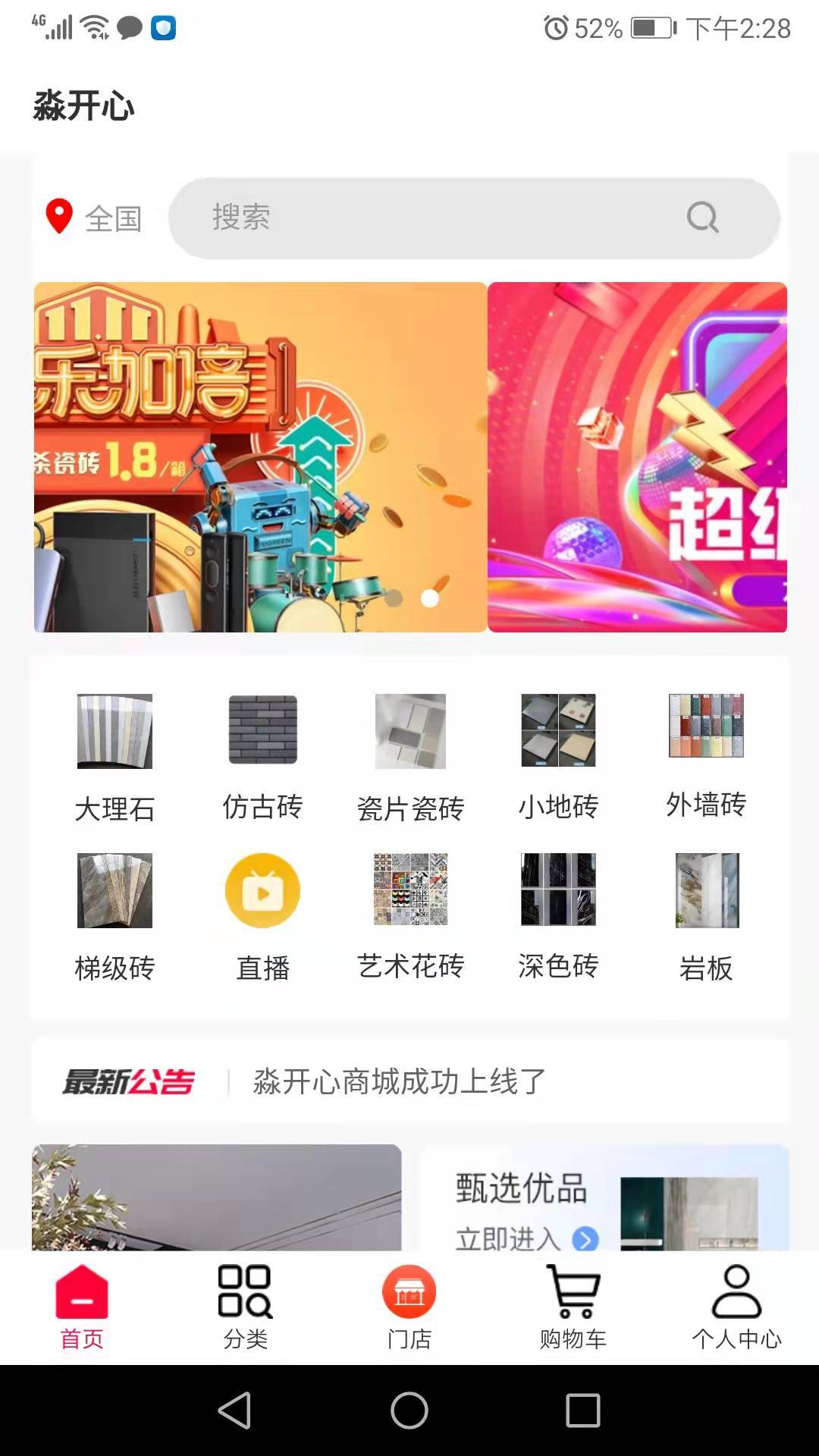Open the 门店 store tab

tap(409, 1304)
